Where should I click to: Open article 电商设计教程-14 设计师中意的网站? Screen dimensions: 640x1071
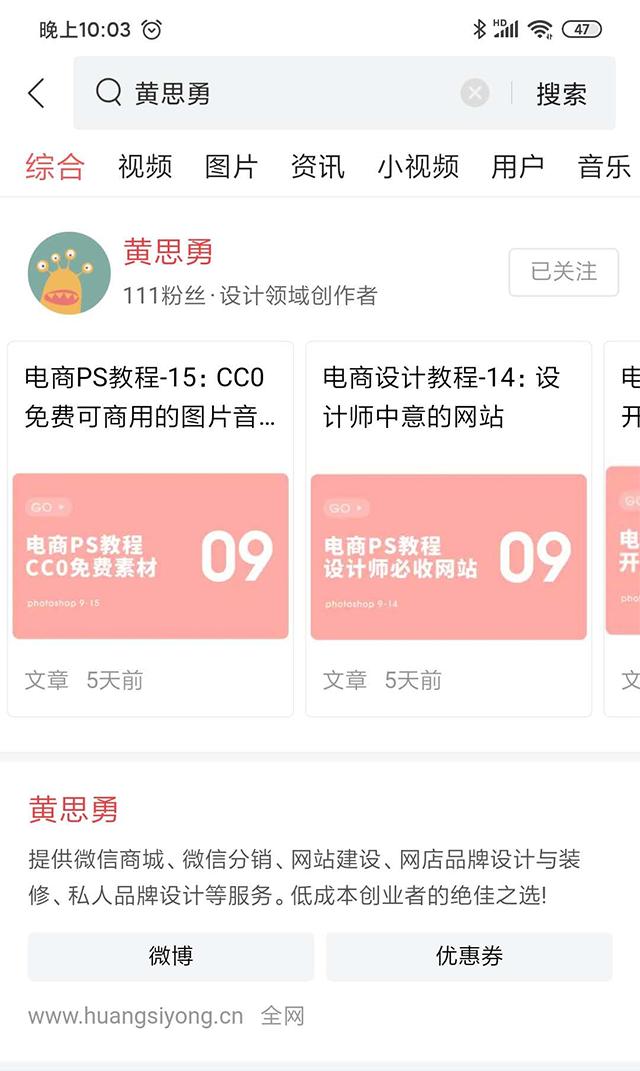coord(448,530)
